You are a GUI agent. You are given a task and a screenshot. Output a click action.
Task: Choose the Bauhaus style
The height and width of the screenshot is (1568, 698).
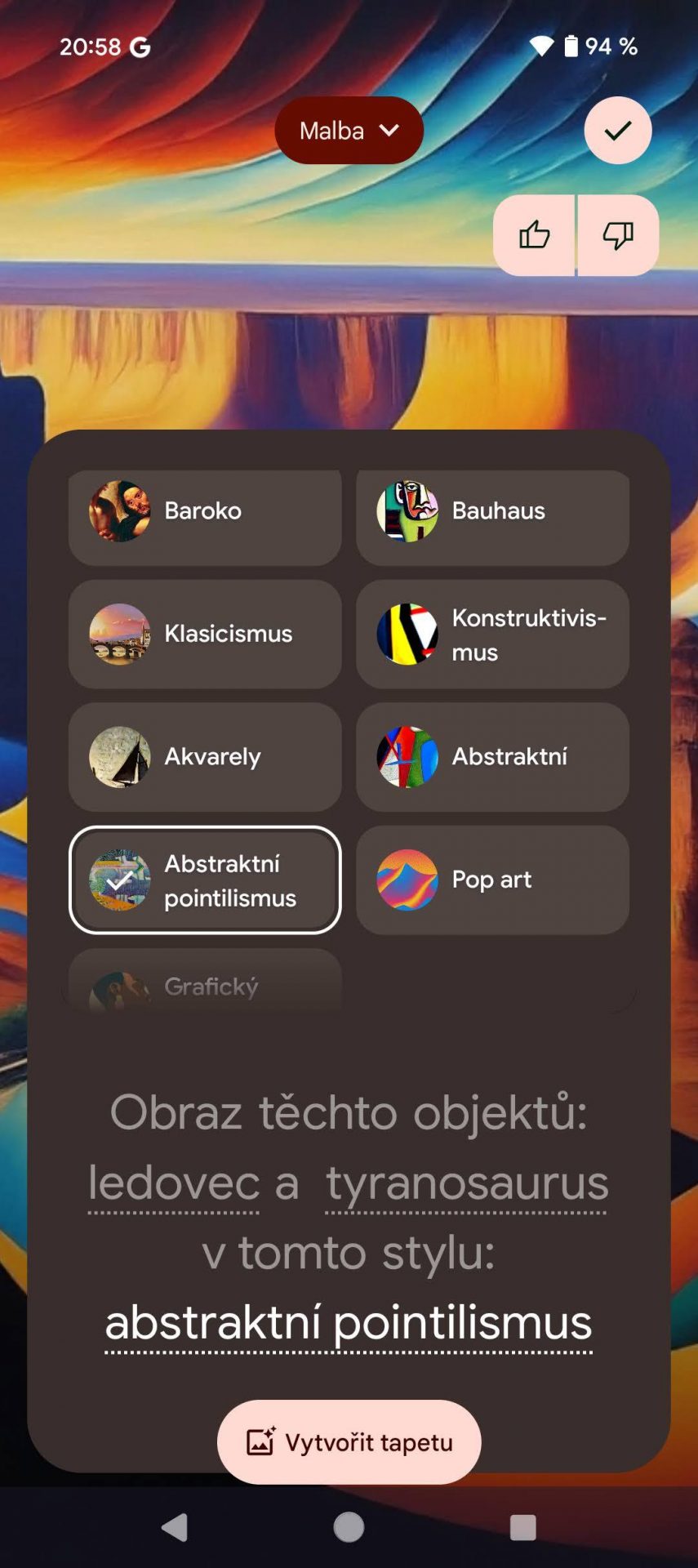tap(492, 511)
